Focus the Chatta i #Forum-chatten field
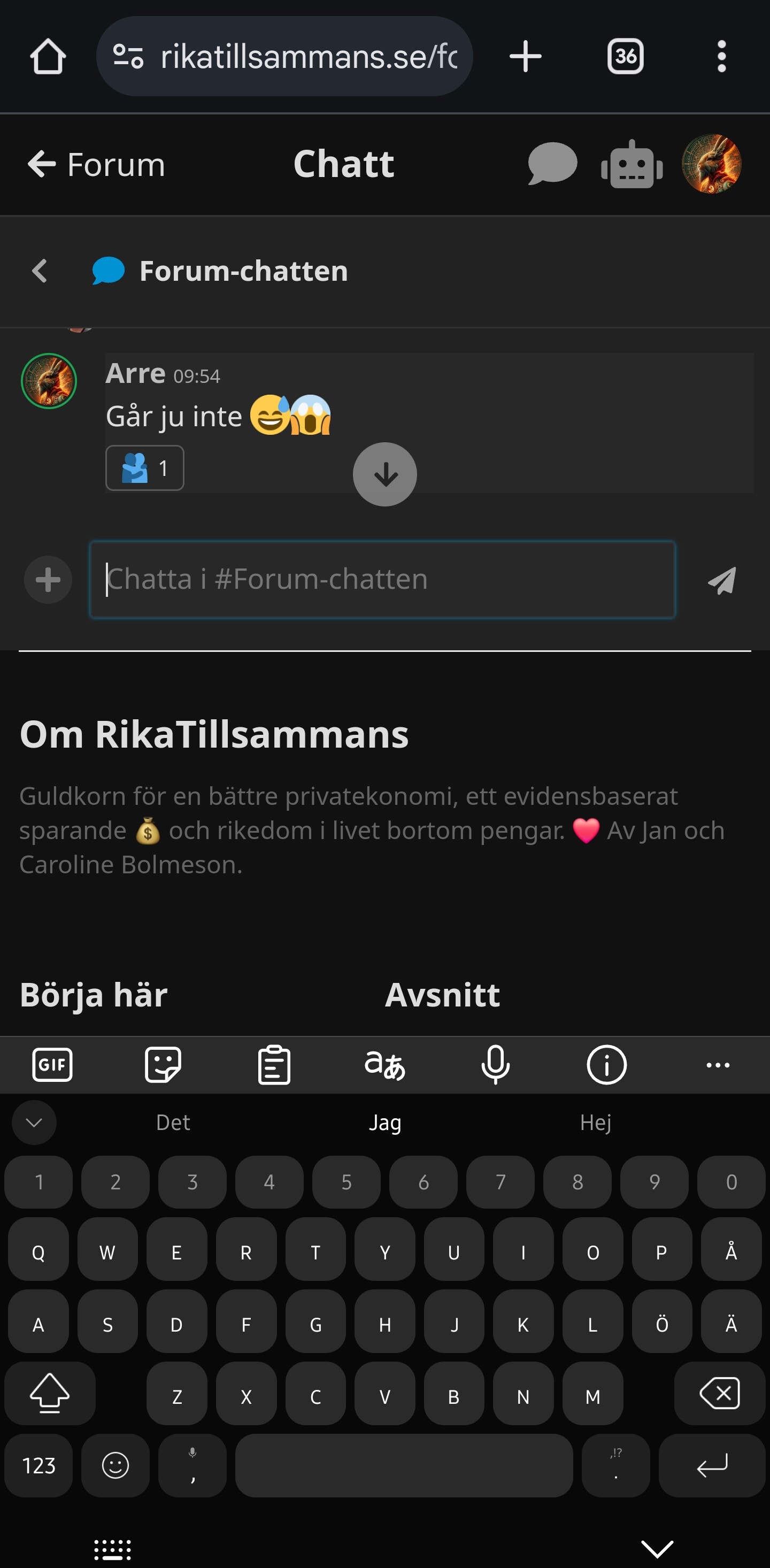 click(x=382, y=580)
